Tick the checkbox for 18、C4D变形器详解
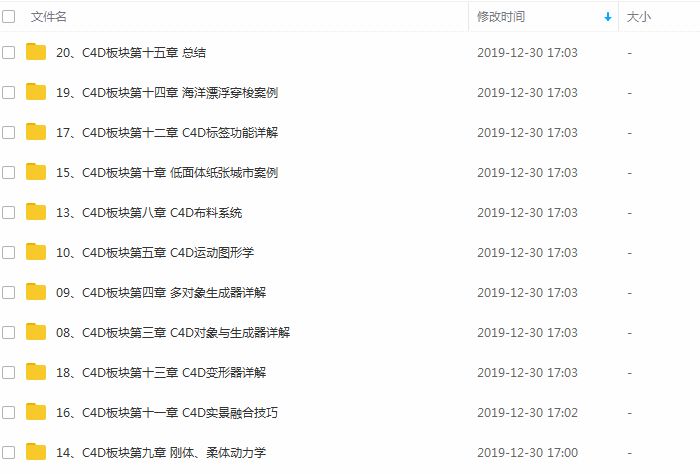This screenshot has width=700, height=474. [x=9, y=373]
